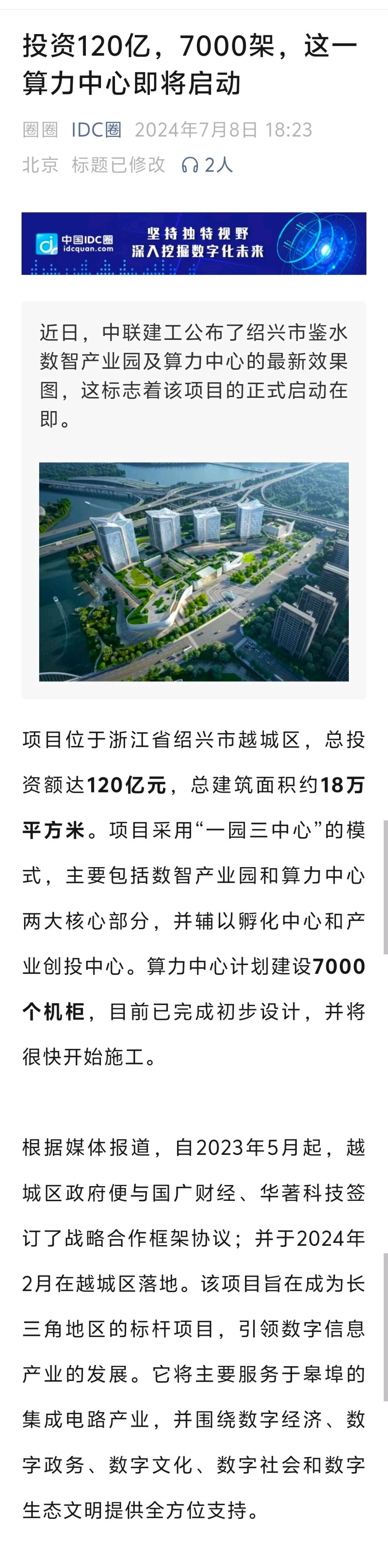View the industrial park rendering image full screen

[x=194, y=571]
